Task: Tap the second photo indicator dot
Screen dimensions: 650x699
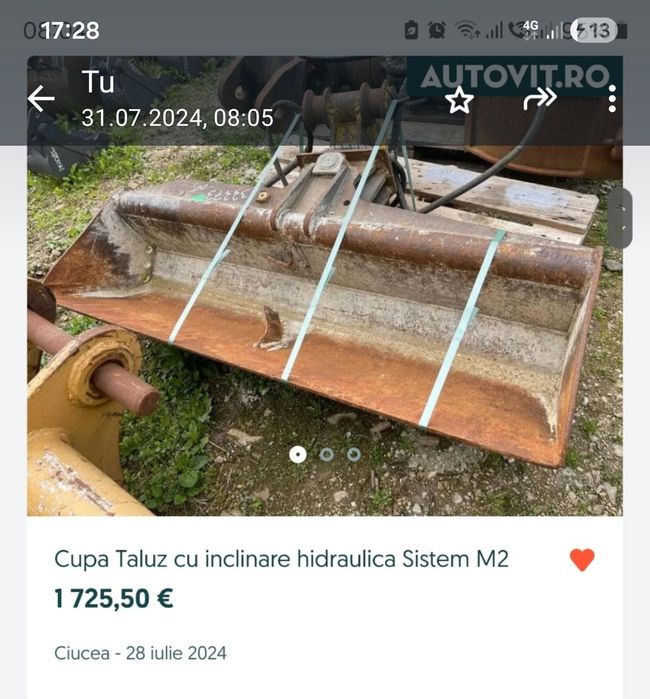Action: click(x=326, y=454)
